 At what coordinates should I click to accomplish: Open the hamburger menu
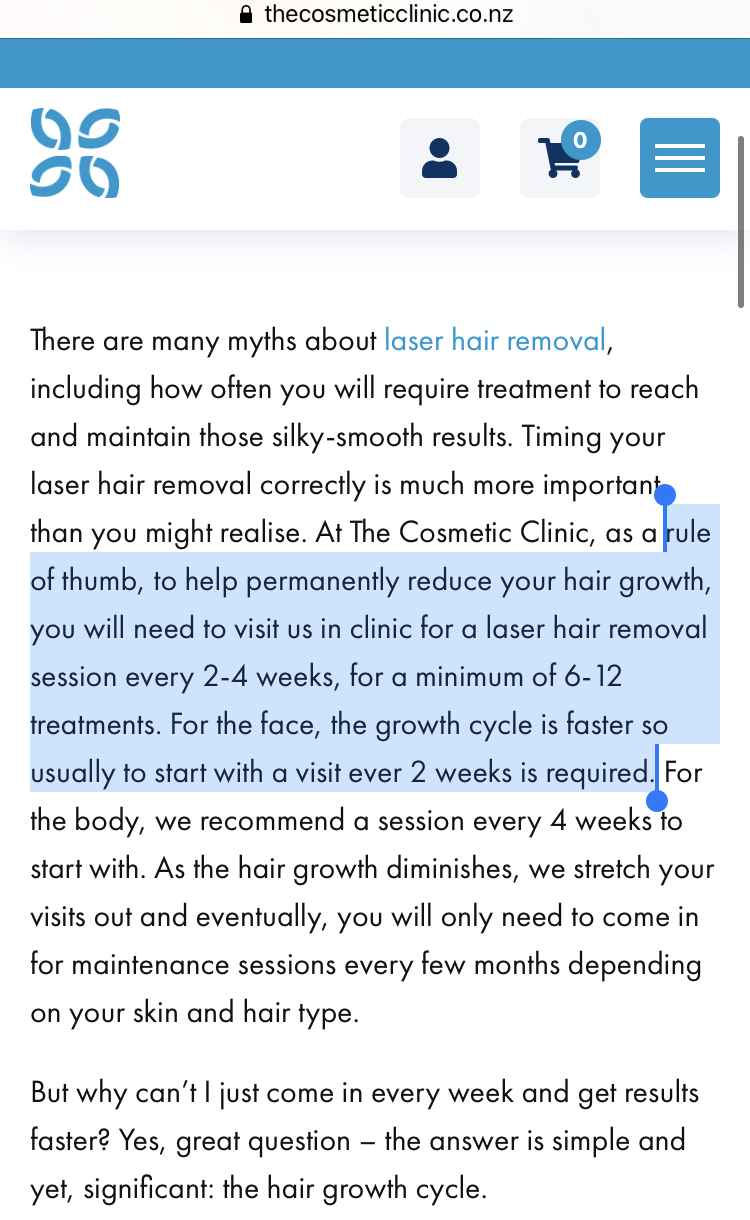680,158
